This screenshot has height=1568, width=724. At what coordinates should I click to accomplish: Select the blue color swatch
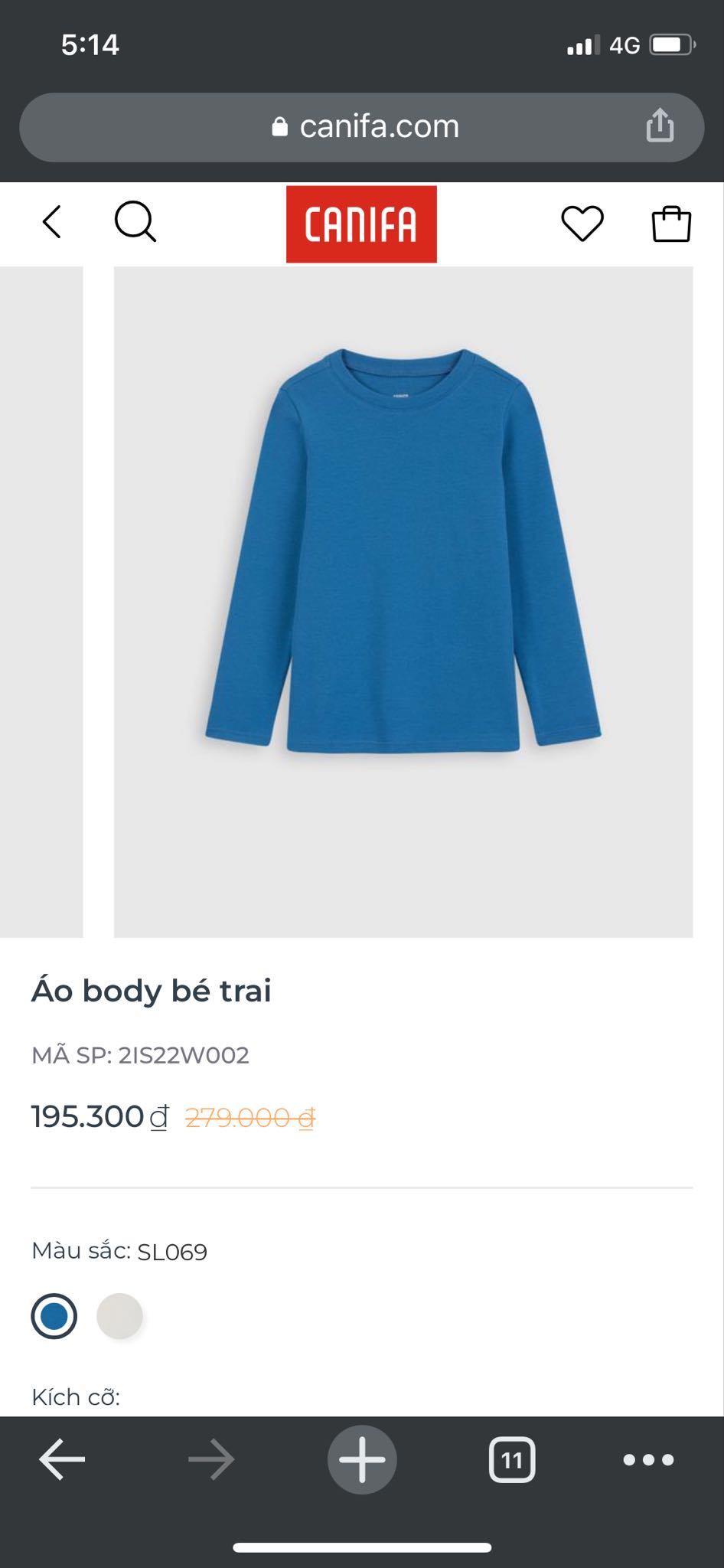pos(54,1316)
